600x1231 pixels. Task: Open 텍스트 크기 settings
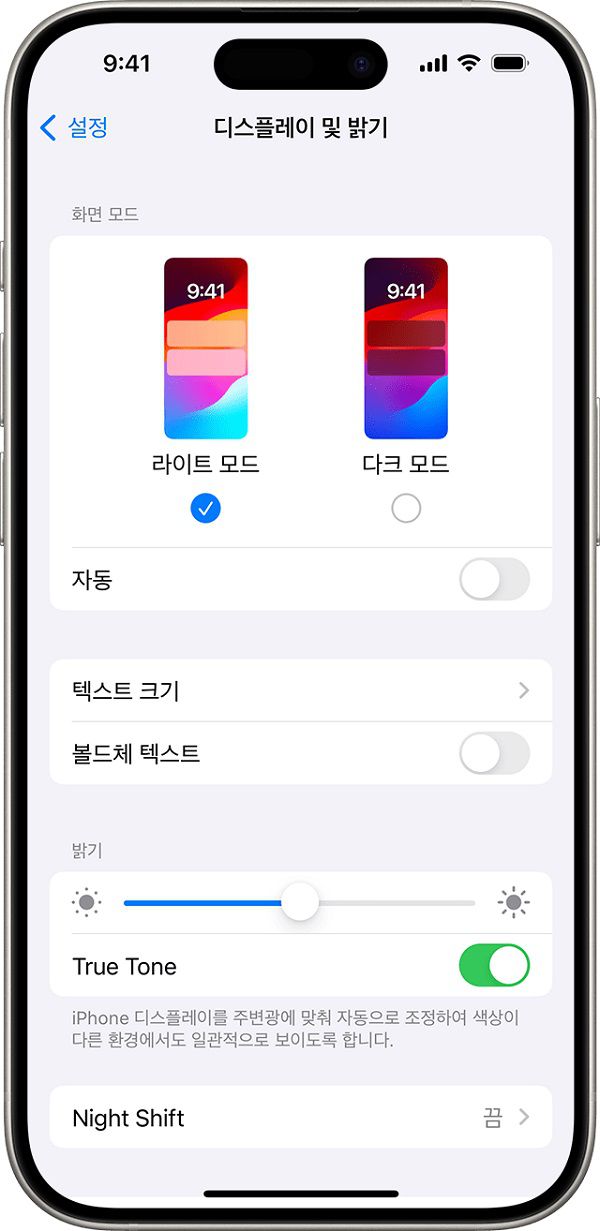(x=301, y=691)
